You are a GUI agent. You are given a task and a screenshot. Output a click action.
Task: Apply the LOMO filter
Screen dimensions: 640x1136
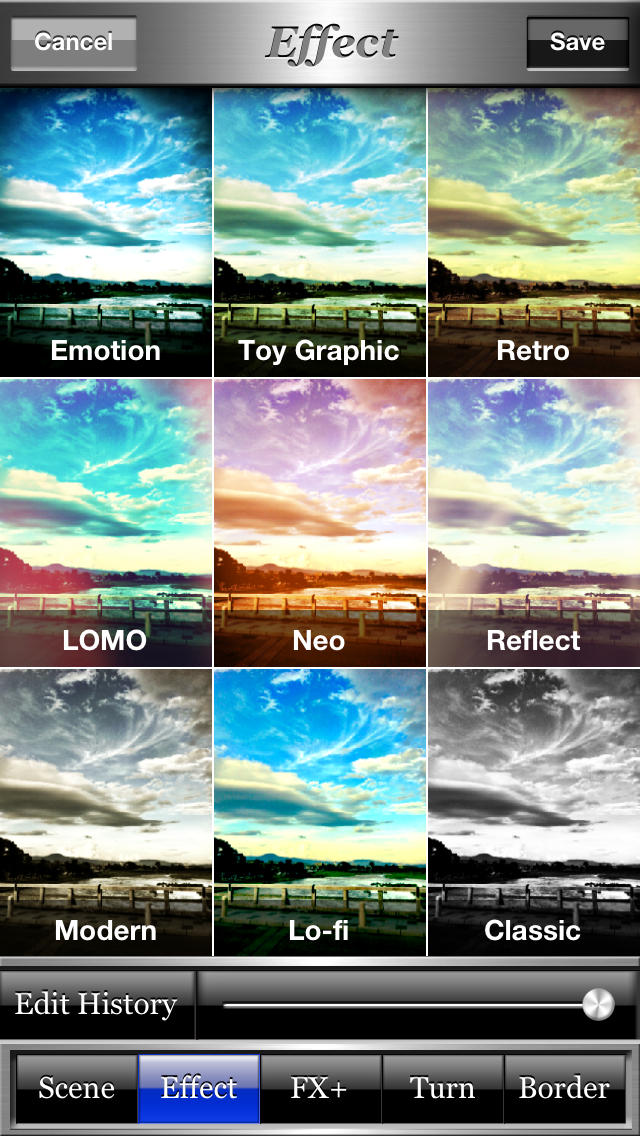106,522
